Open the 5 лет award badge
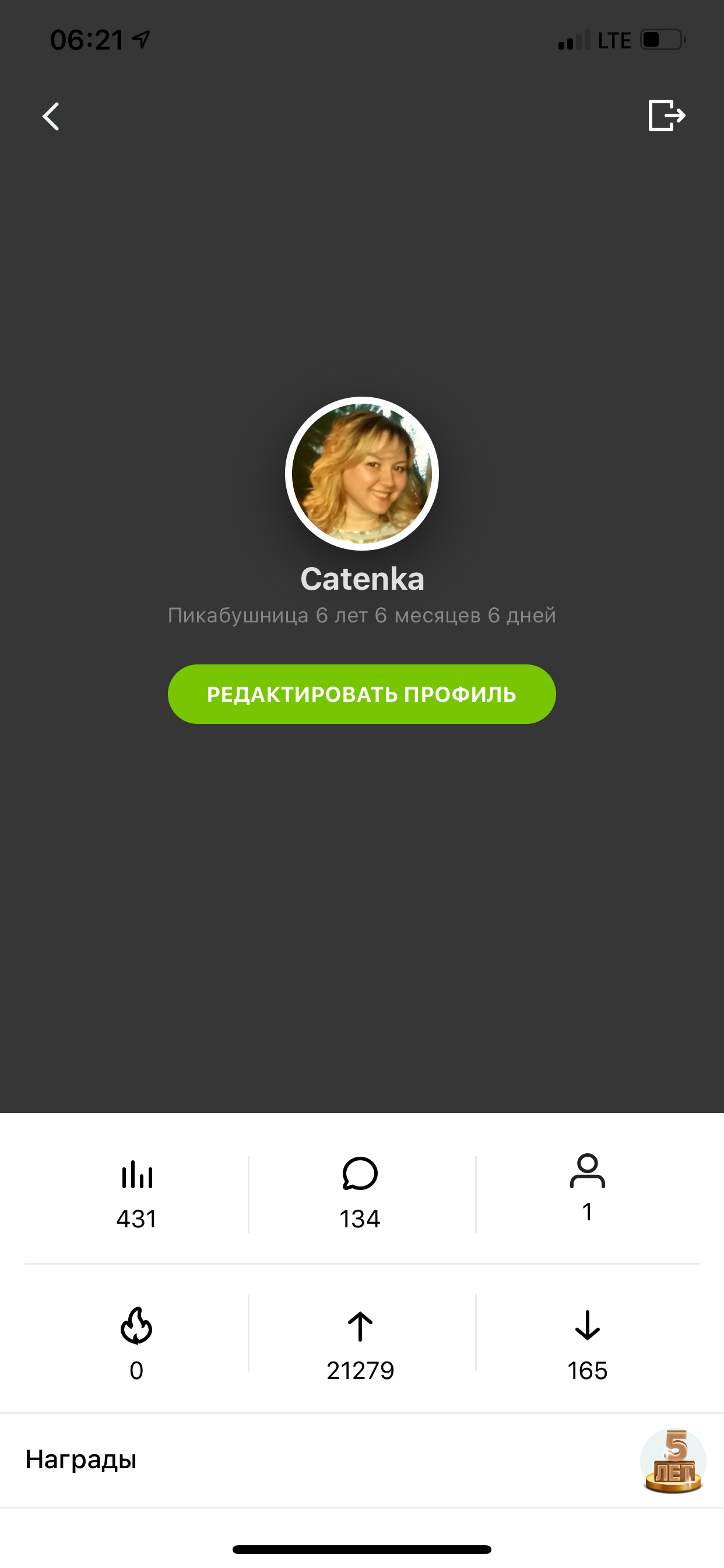 672,1461
